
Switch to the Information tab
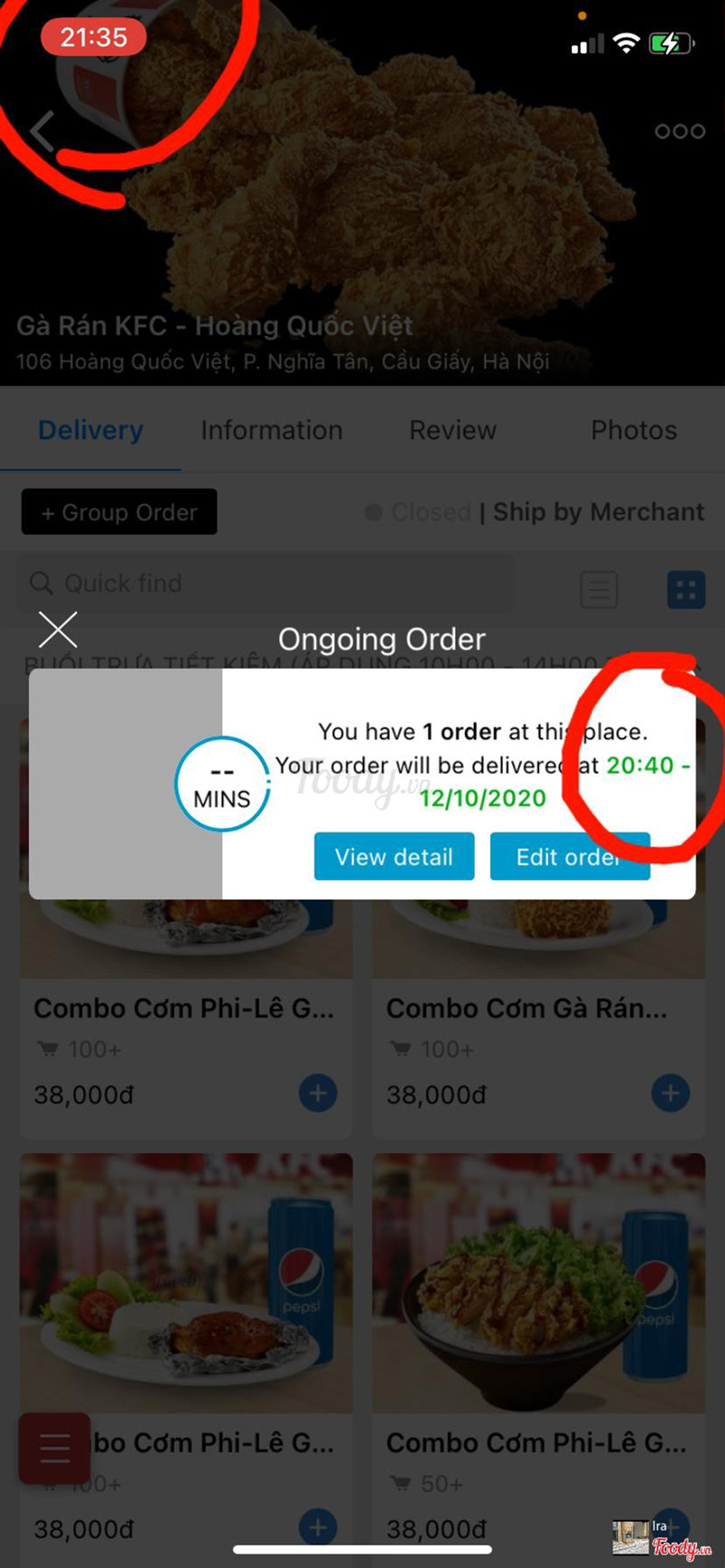click(x=272, y=430)
